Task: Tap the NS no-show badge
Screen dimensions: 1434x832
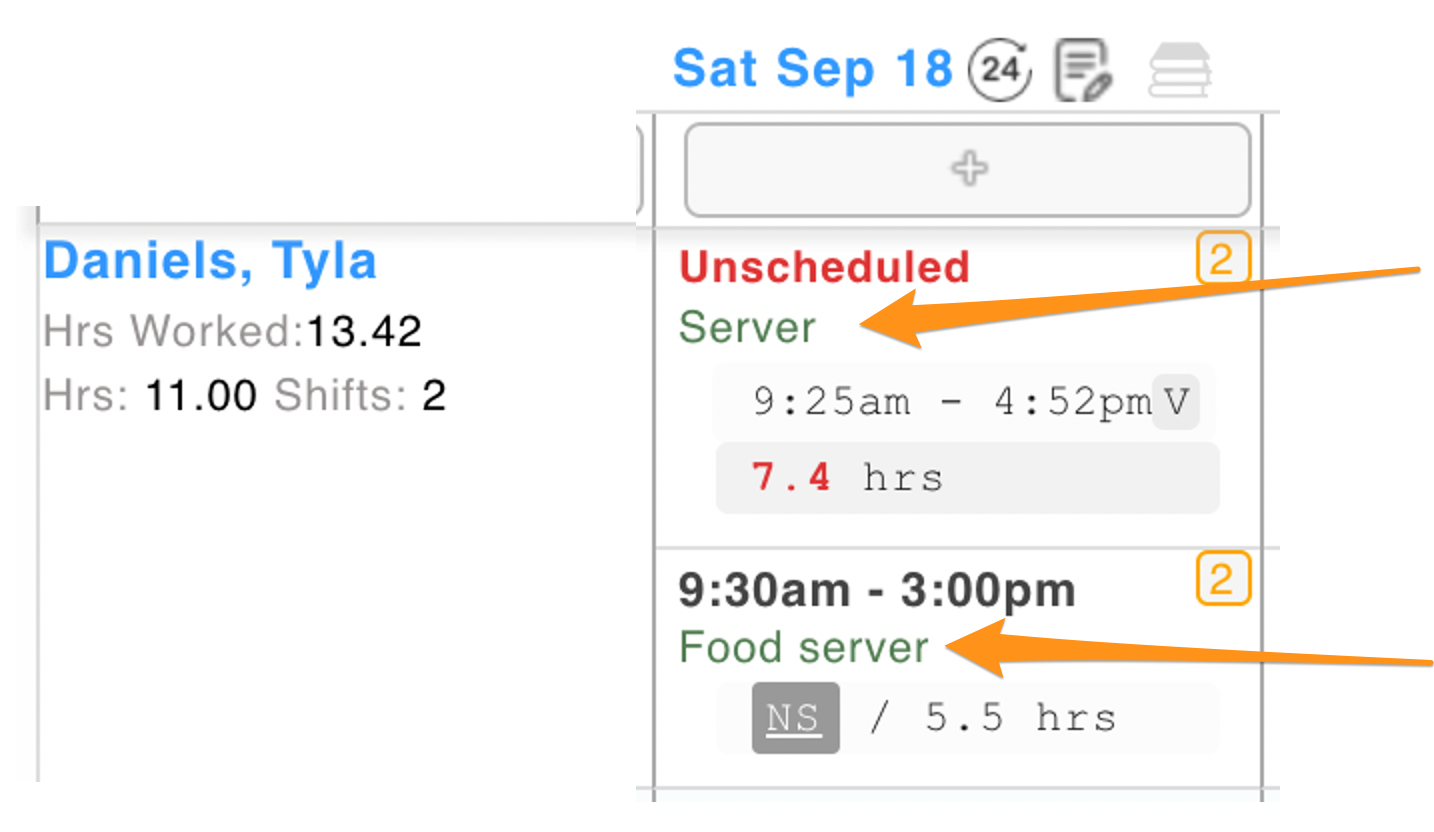Action: (795, 718)
